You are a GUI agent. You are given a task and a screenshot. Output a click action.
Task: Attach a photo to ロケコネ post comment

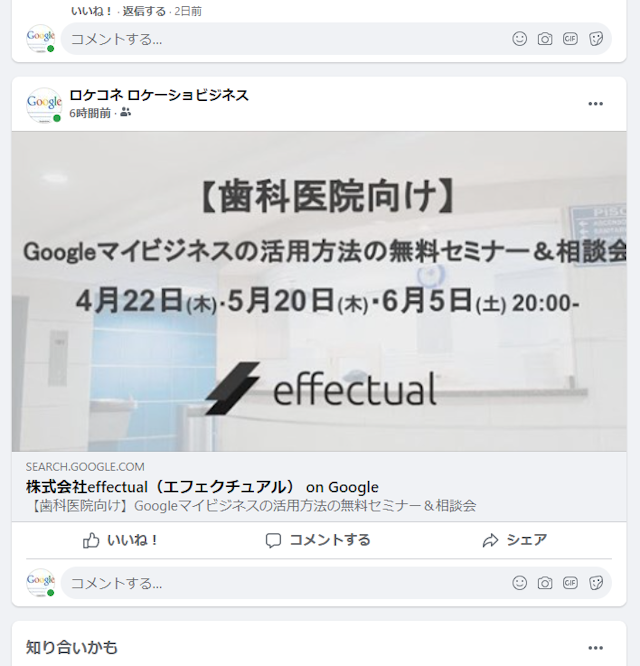(x=545, y=583)
